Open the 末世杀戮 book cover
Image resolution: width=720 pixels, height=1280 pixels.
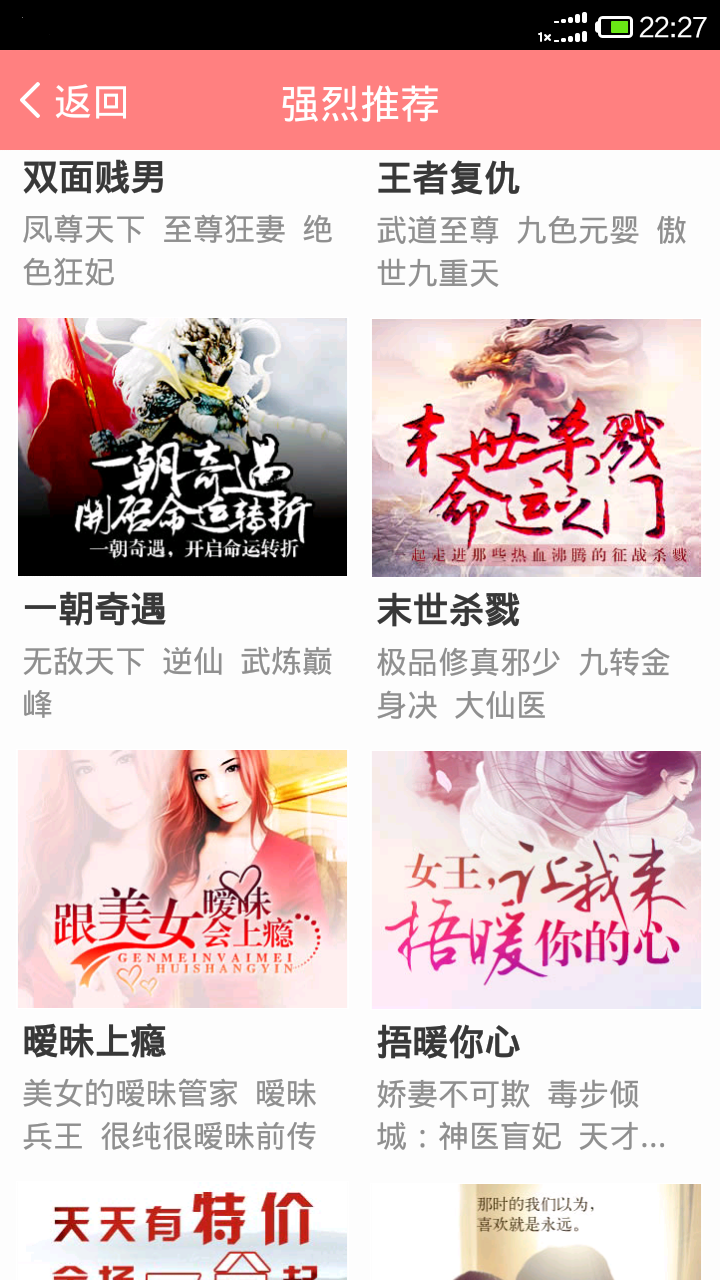tap(536, 447)
